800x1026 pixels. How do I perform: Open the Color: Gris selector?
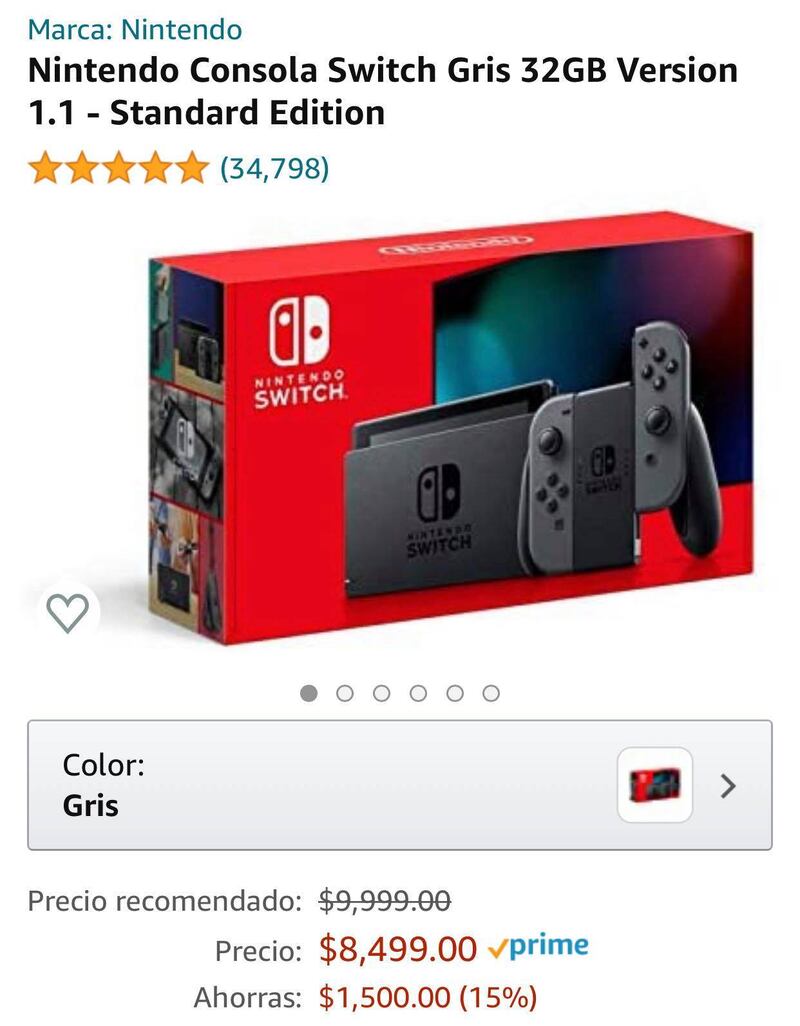399,785
